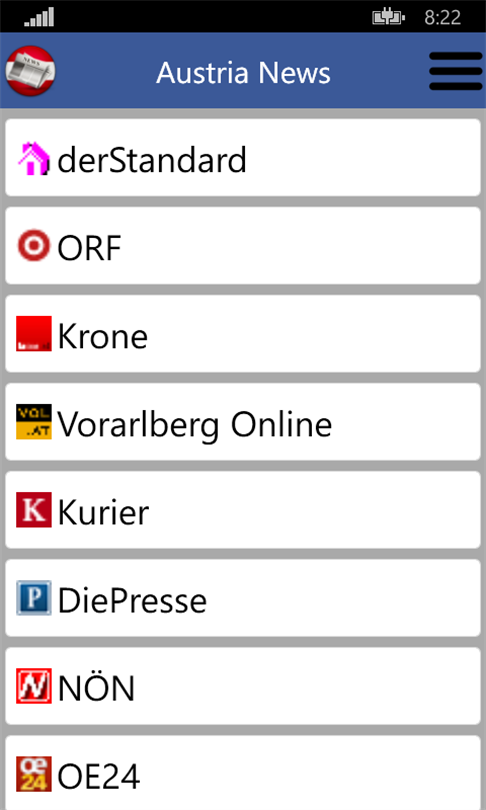The width and height of the screenshot is (486, 810).
Task: Open derStandard news source
Action: [x=243, y=158]
